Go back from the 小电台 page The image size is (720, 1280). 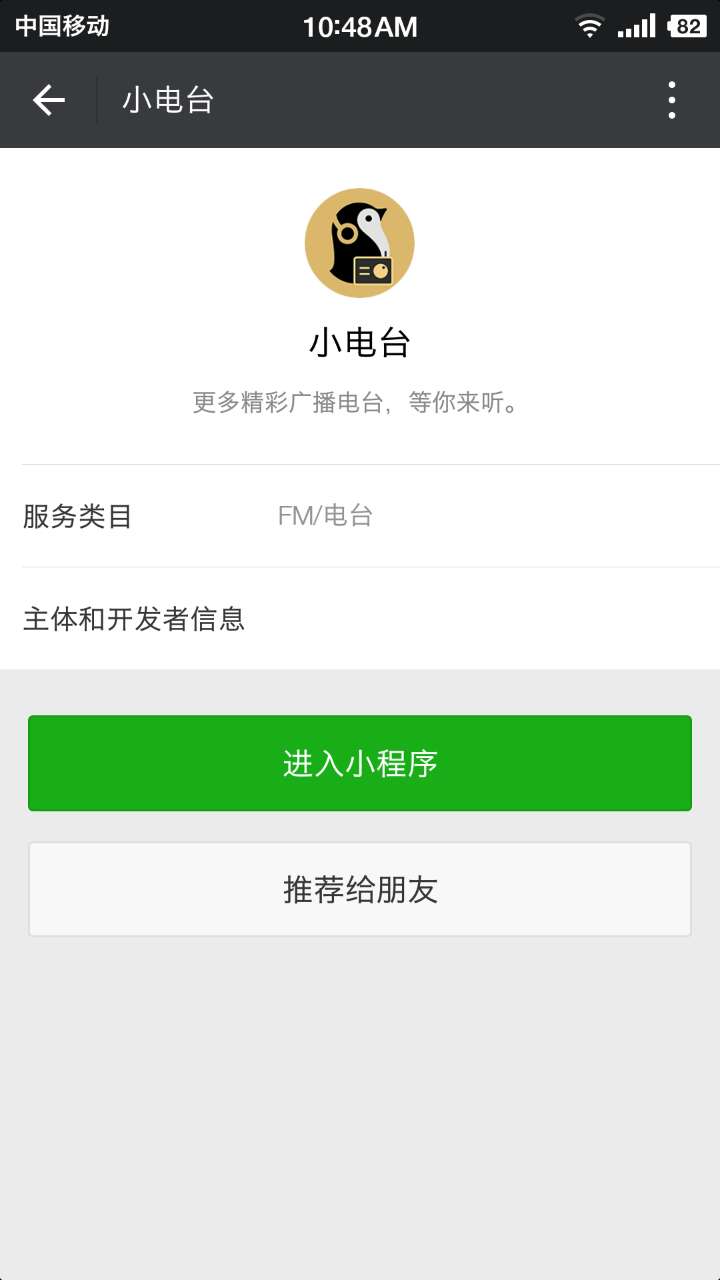tap(48, 100)
